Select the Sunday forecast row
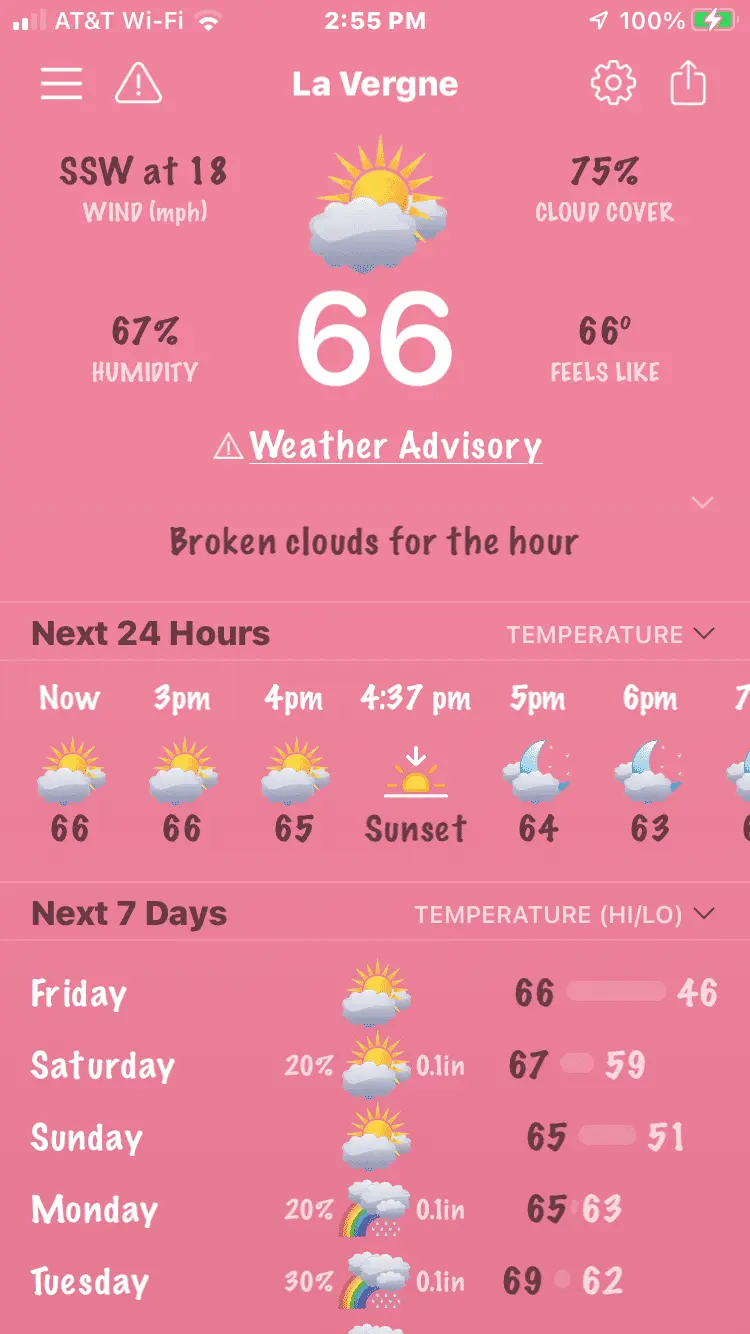This screenshot has width=750, height=1334. point(375,1138)
